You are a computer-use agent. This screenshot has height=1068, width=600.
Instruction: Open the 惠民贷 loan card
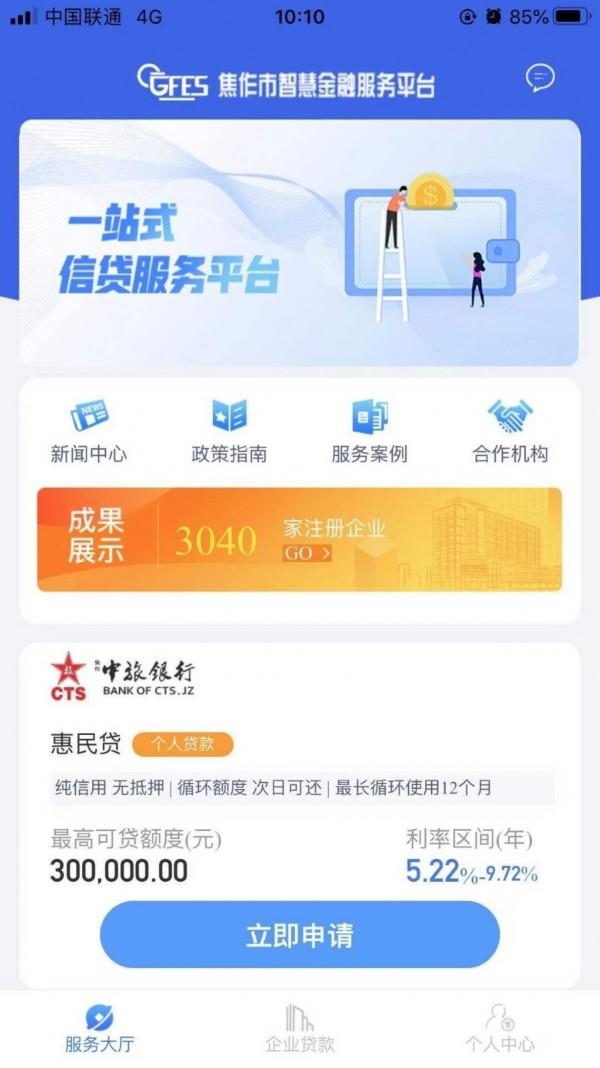point(300,815)
